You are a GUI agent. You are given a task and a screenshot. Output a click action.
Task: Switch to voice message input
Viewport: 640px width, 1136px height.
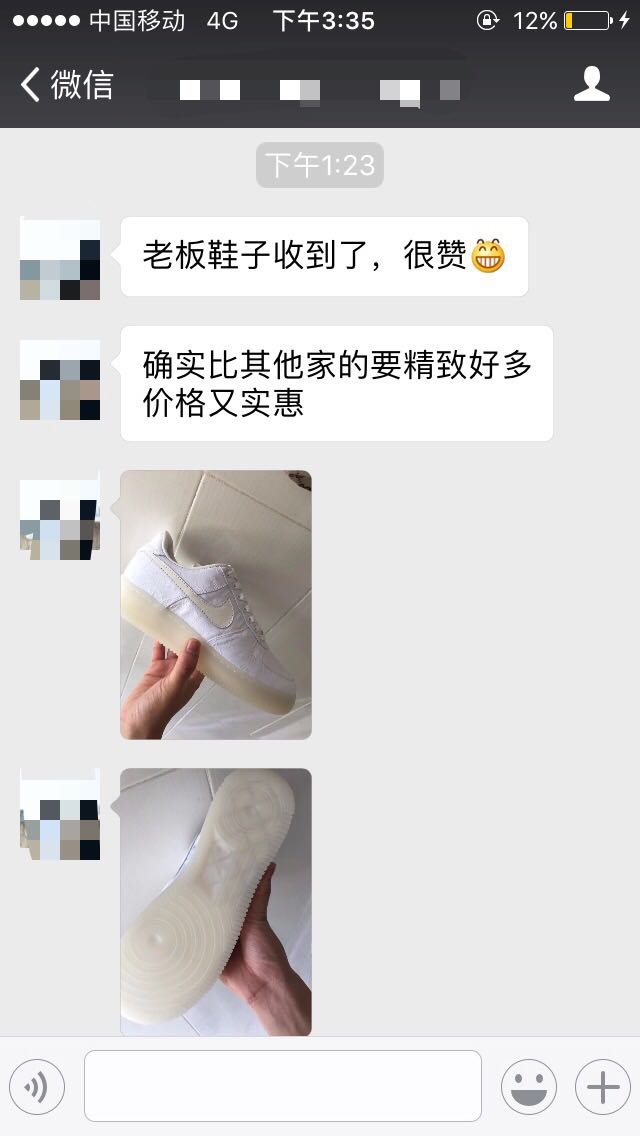point(37,1087)
